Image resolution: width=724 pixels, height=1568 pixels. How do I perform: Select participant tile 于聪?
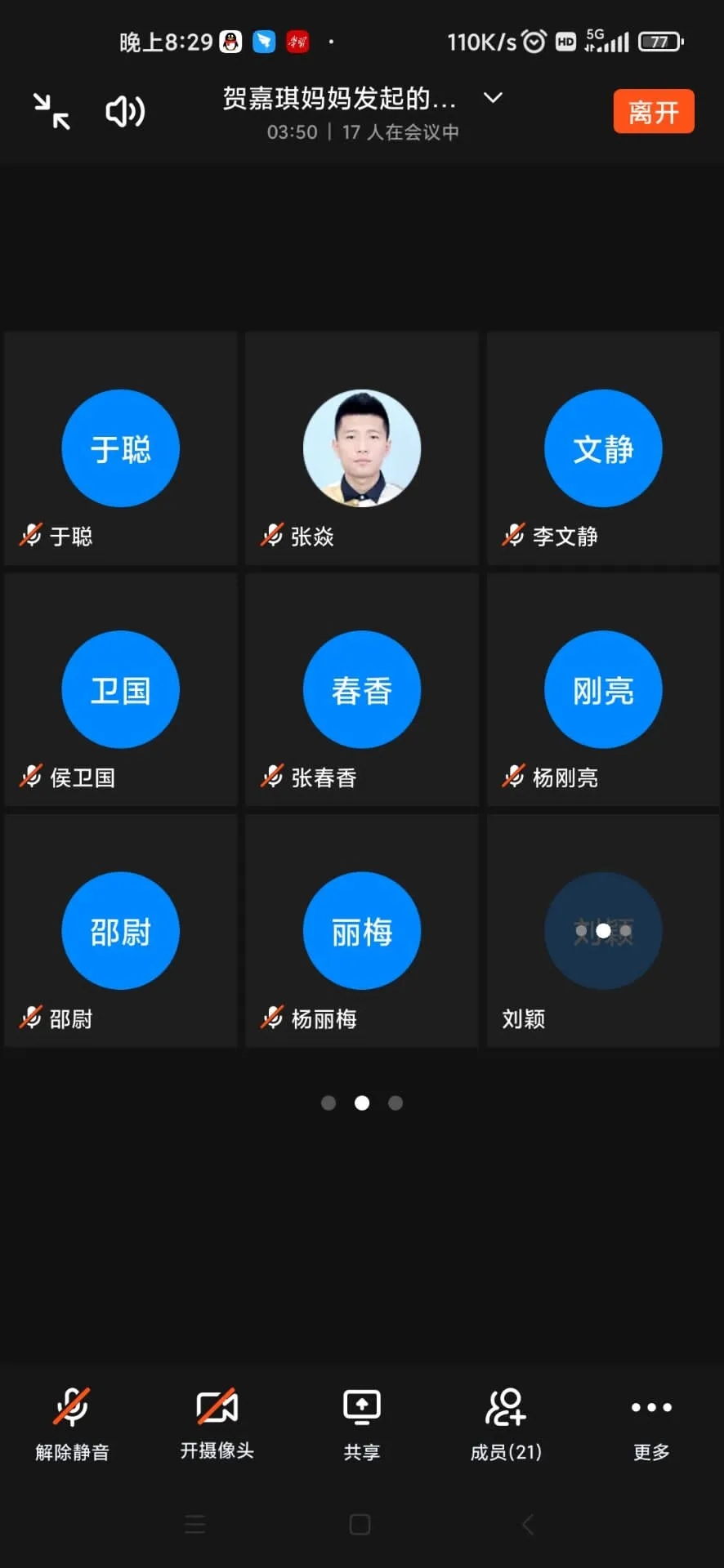(121, 448)
